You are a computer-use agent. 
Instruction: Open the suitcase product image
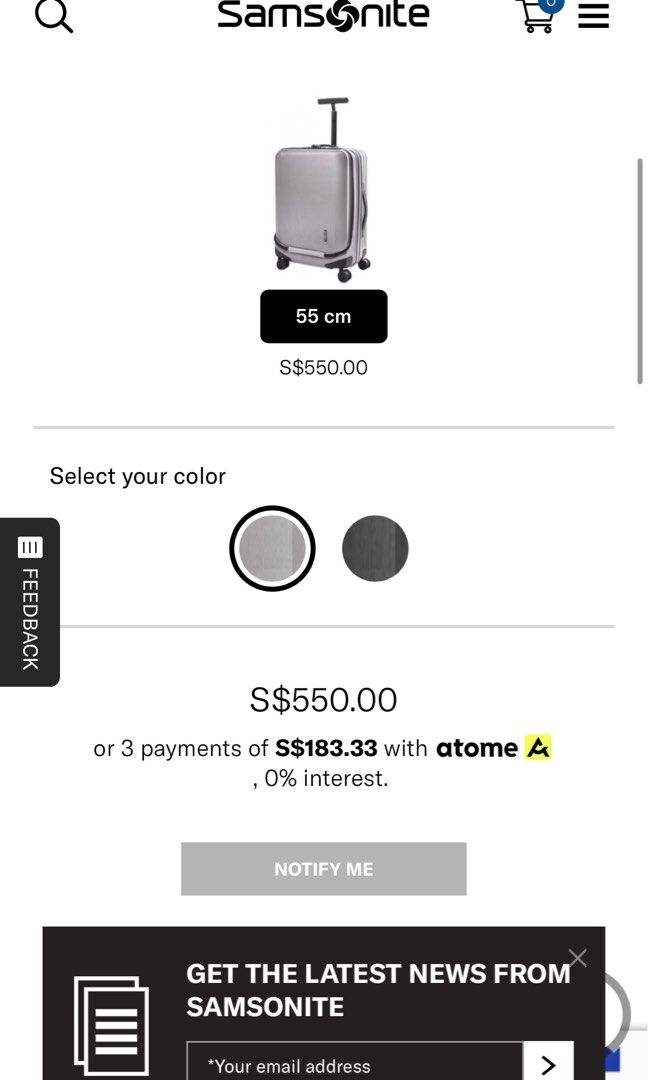pos(322,190)
